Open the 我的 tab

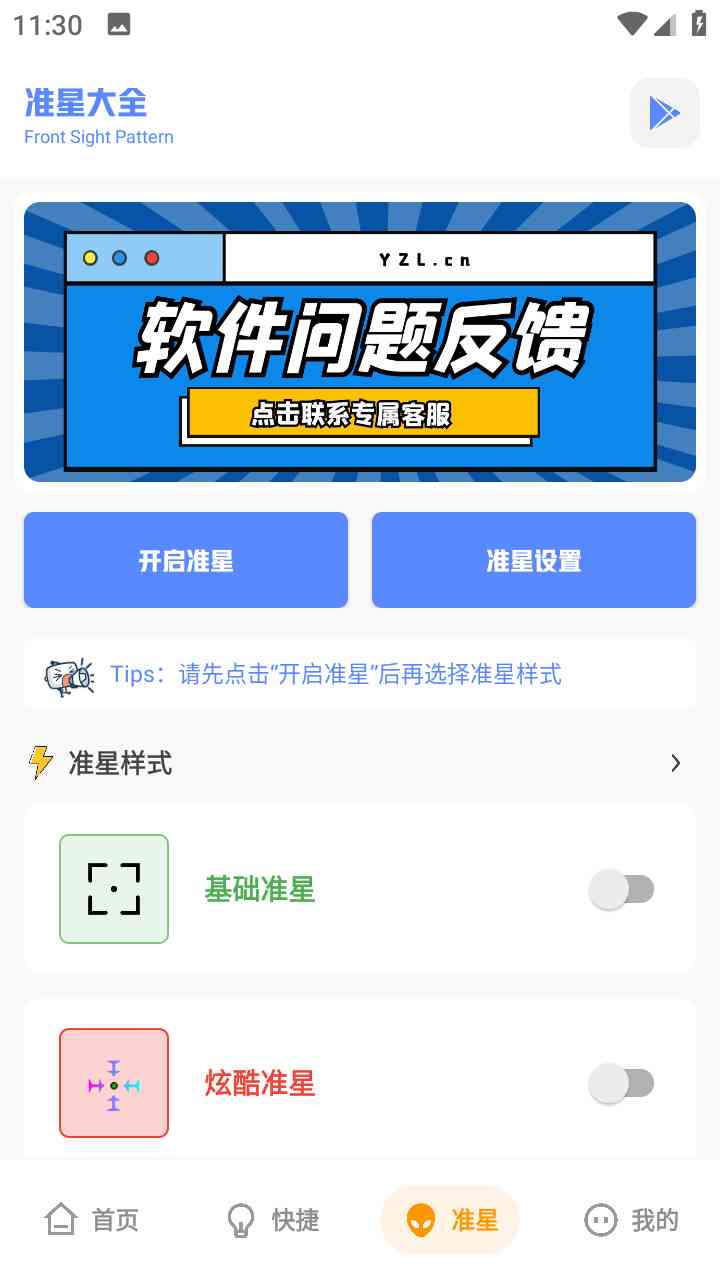pyautogui.click(x=631, y=1220)
